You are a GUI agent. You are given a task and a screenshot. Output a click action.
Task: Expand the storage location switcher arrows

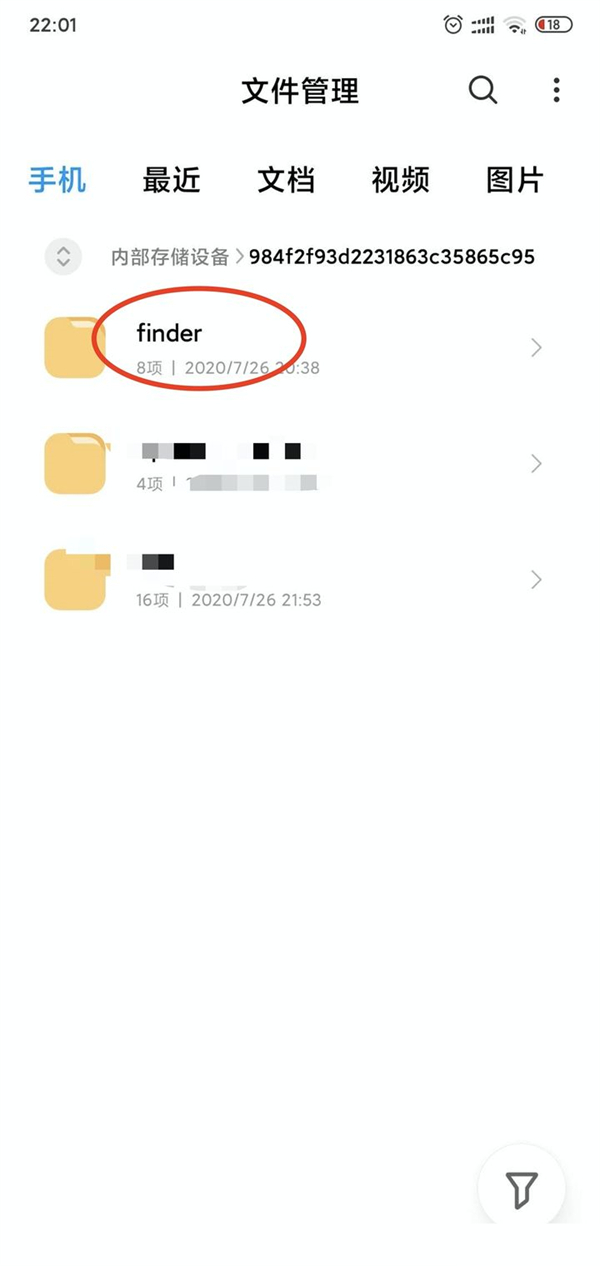pos(63,257)
